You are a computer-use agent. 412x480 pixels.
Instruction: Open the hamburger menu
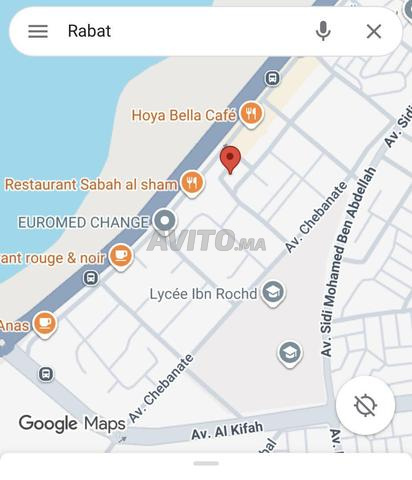[38, 31]
